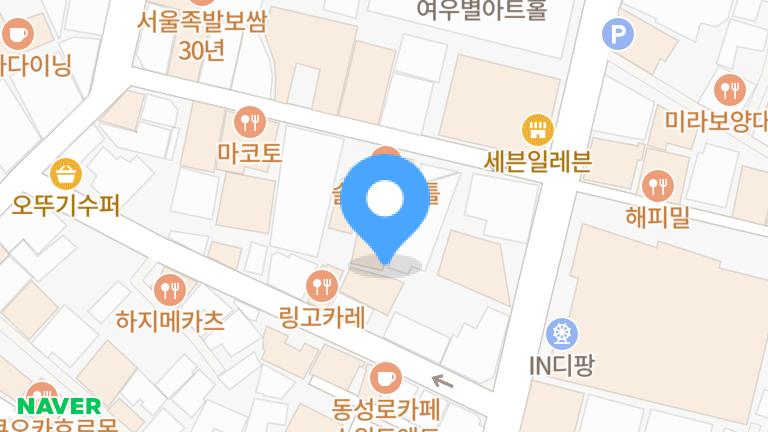
Task: Open the IN디팡 amusement marker
Action: pyautogui.click(x=561, y=333)
